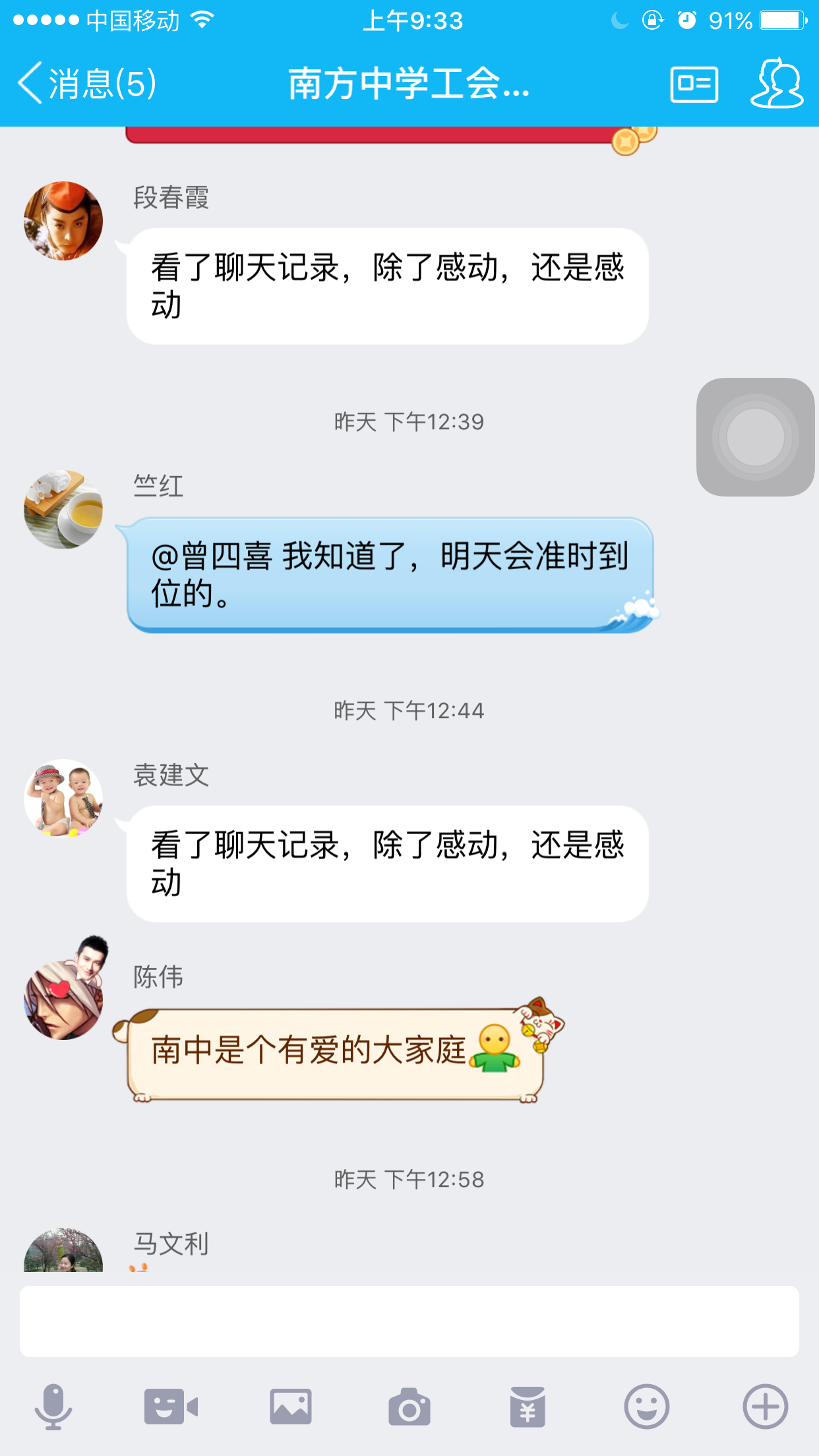
Task: Send a red packet with the ¥ icon
Action: (528, 1407)
